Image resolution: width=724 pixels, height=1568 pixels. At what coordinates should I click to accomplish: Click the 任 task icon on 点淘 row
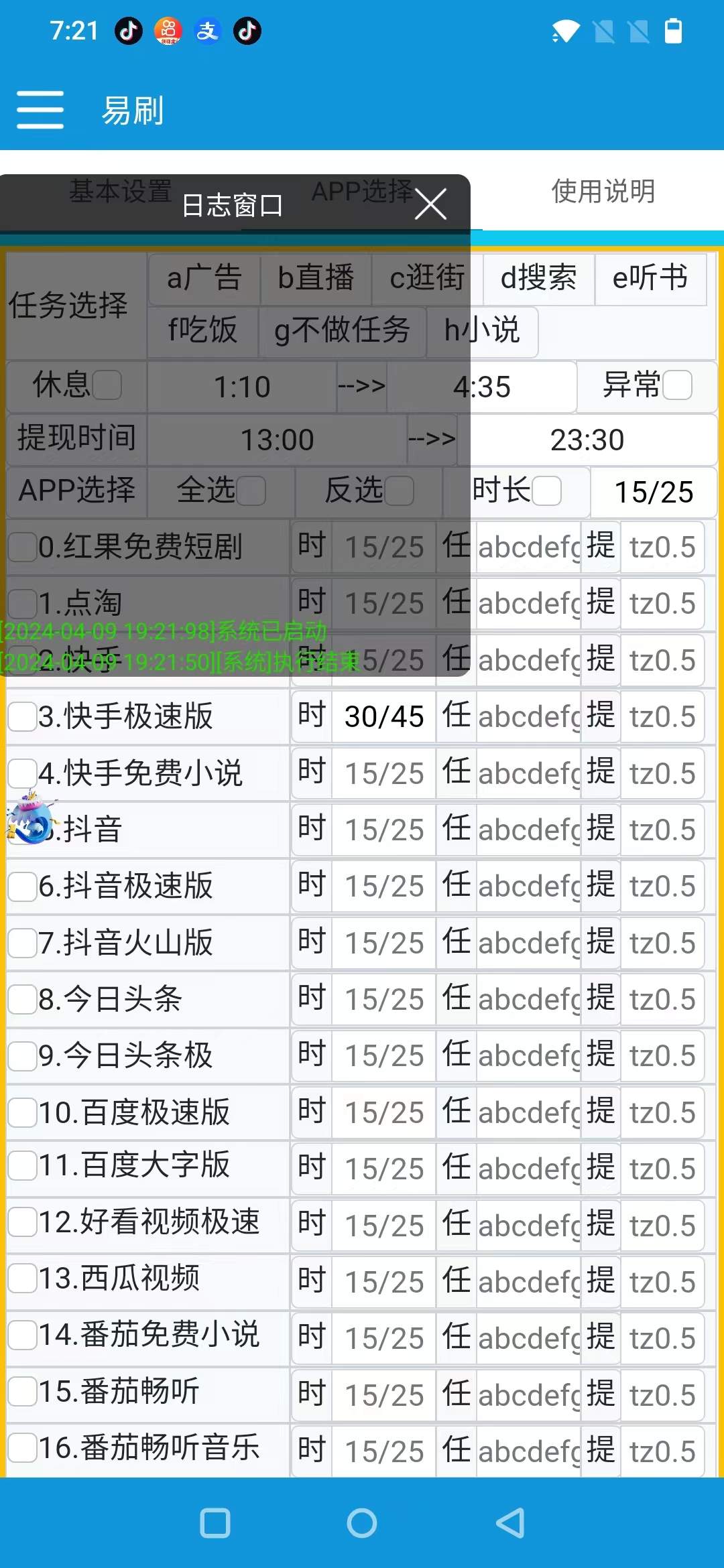pyautogui.click(x=458, y=602)
